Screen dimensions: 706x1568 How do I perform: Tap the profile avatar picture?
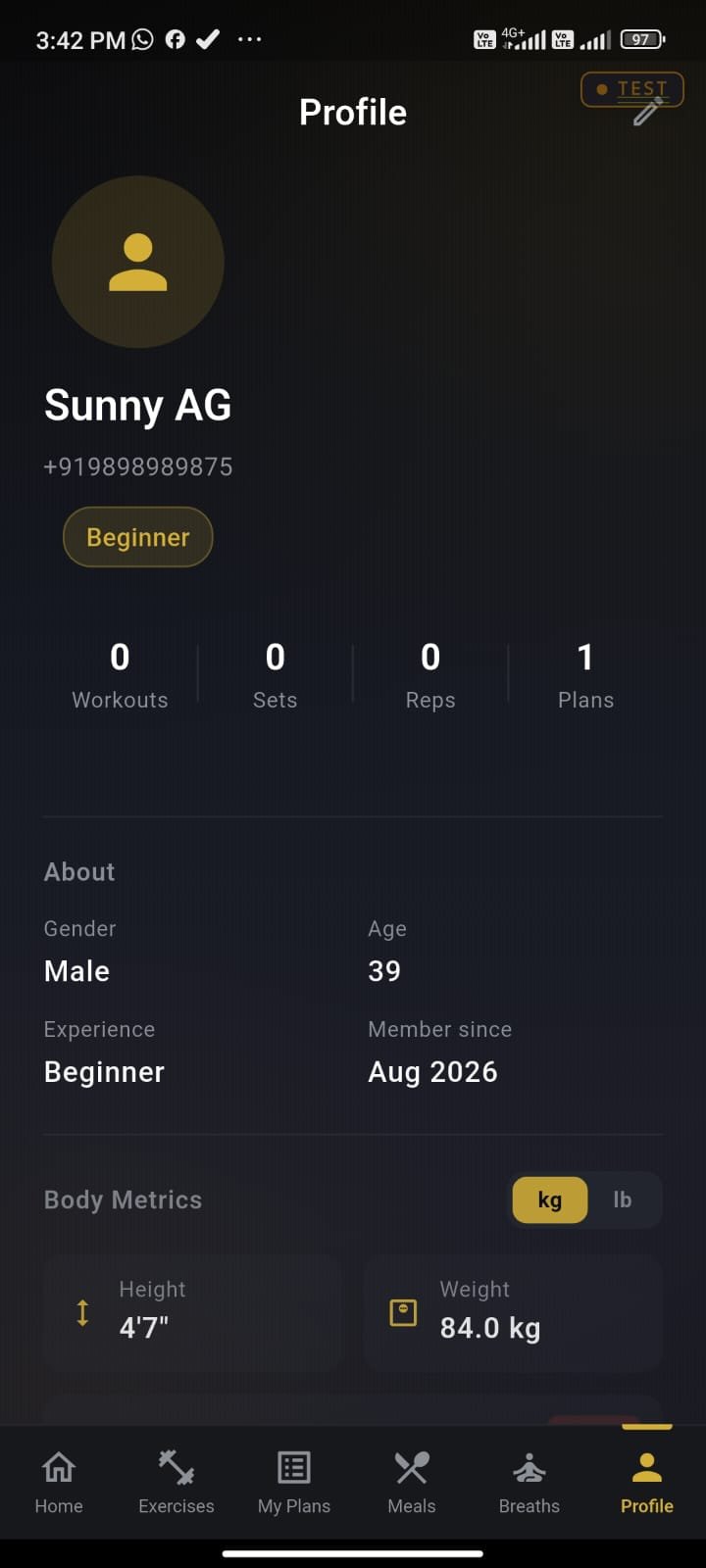[138, 262]
